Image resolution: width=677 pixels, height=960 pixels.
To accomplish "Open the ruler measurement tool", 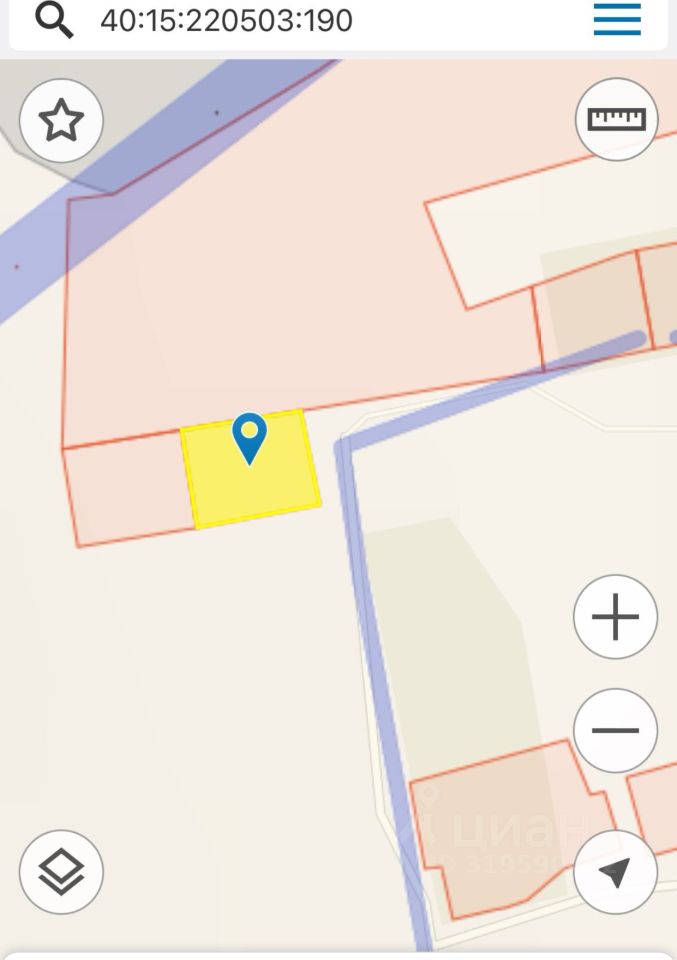I will point(616,119).
